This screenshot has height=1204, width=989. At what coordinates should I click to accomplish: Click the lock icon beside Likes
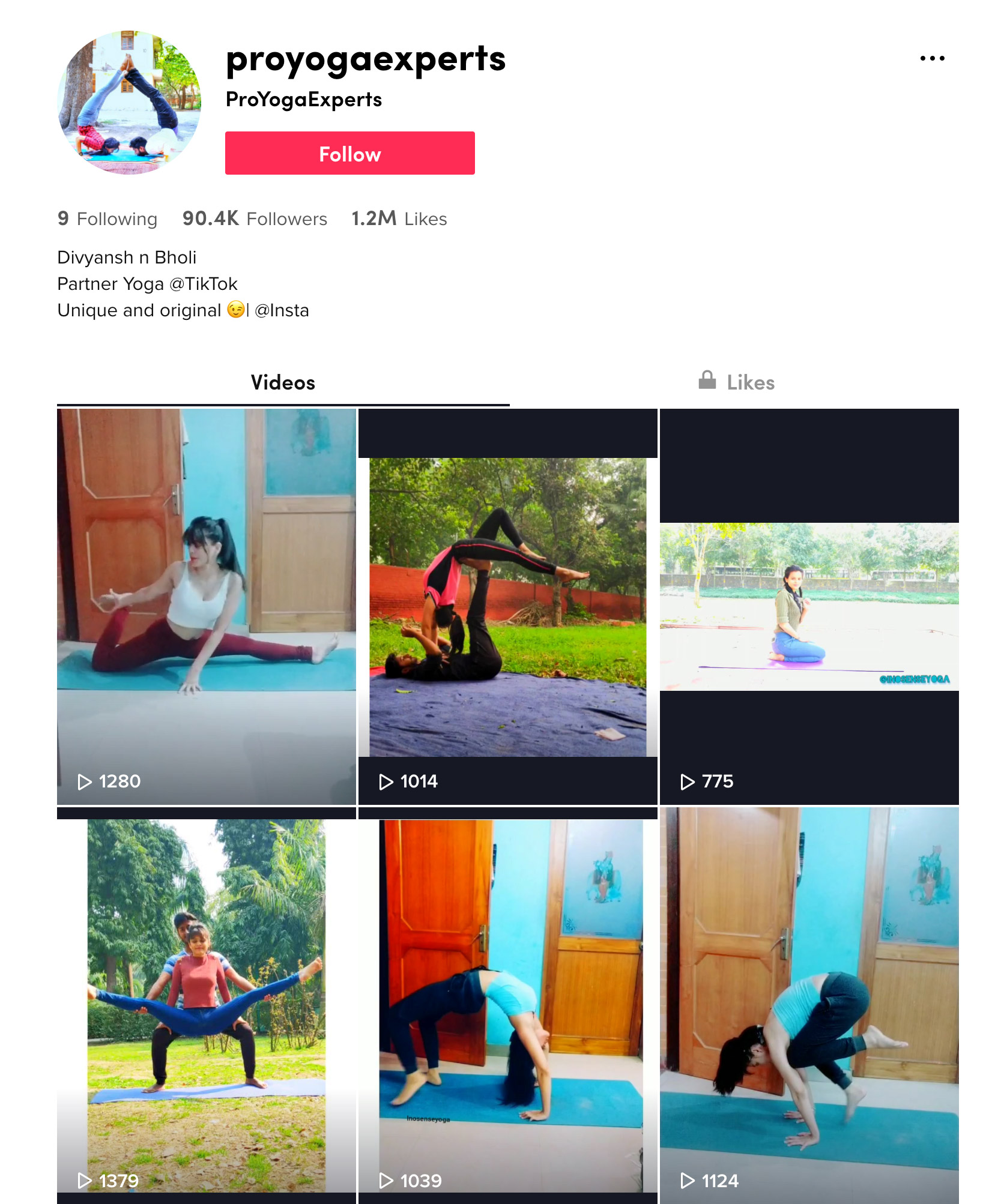point(707,381)
